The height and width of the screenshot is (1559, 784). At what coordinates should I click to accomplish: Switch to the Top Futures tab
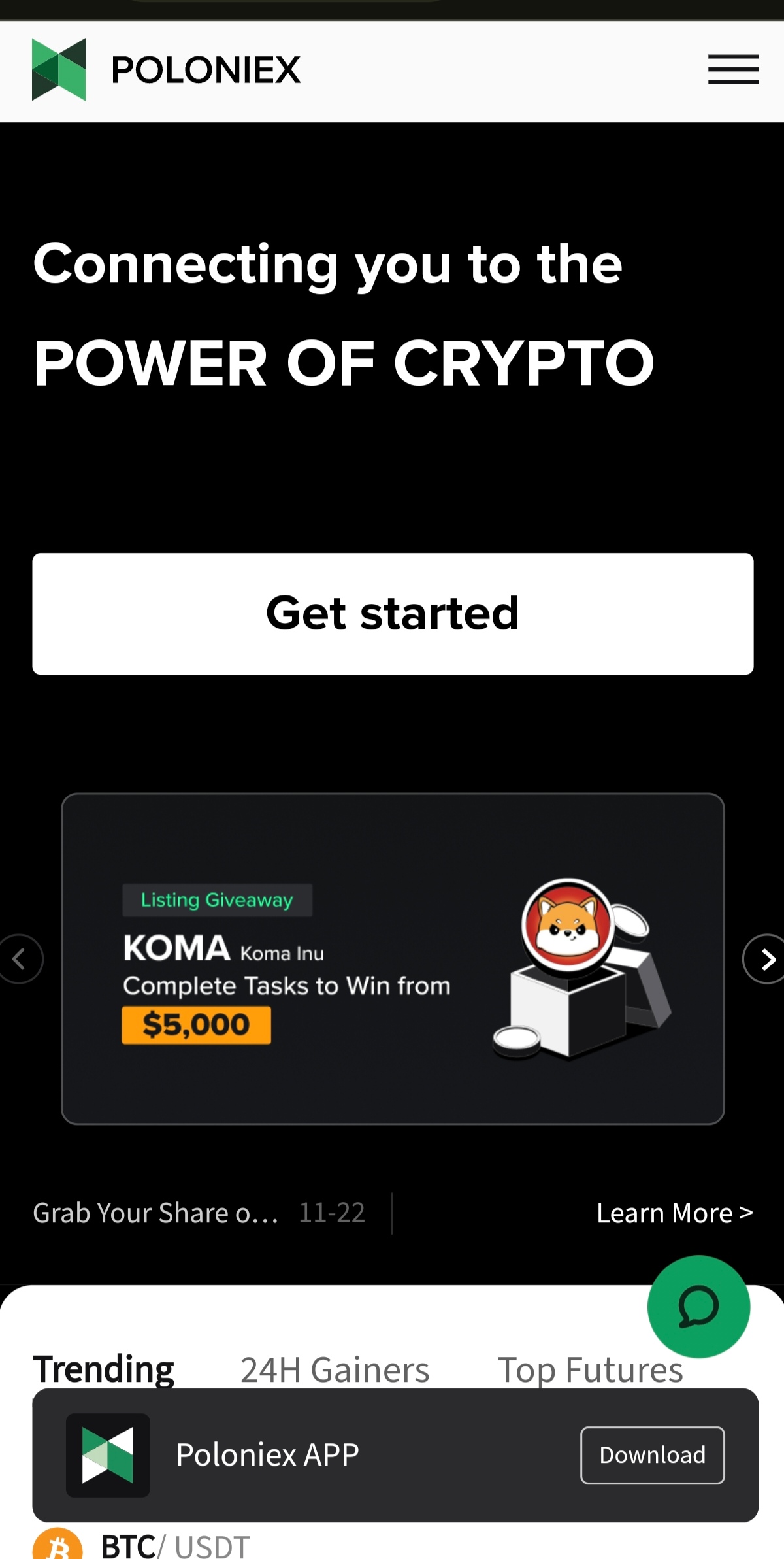(x=591, y=1369)
